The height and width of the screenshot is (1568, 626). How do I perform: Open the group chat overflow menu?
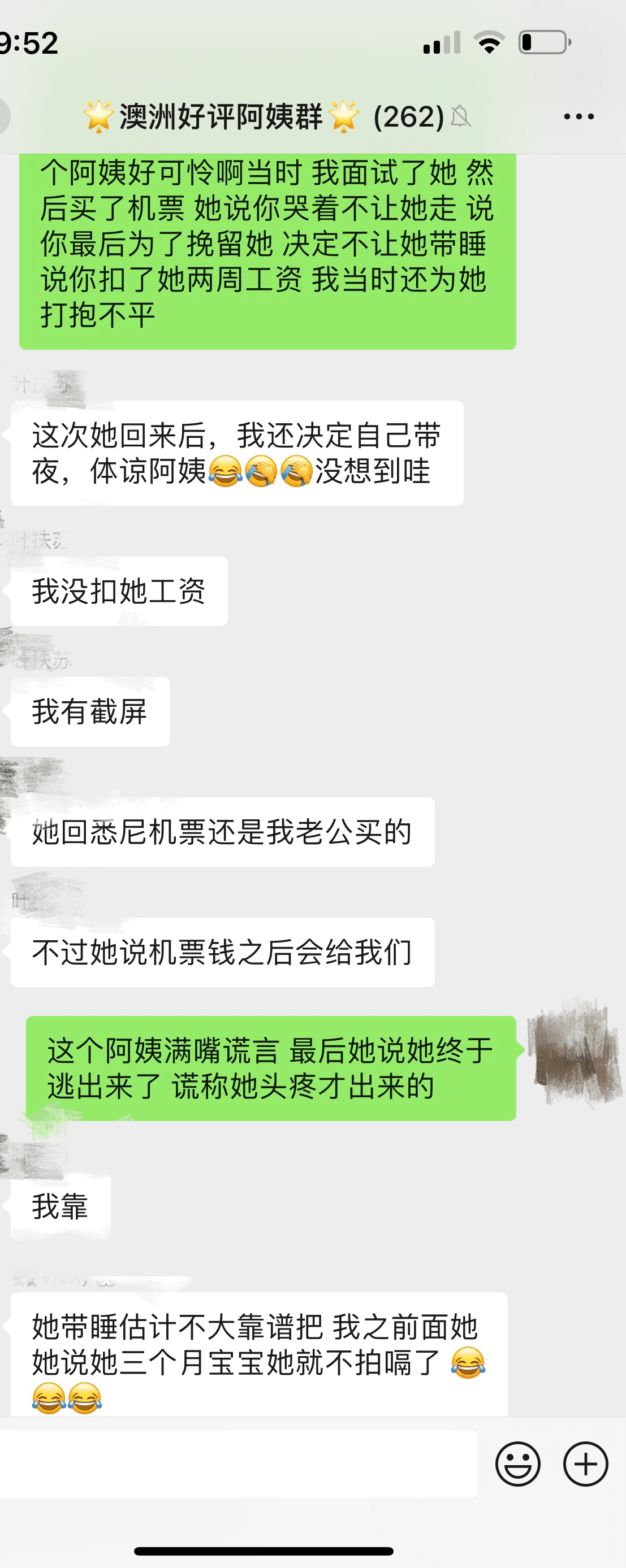coord(578,116)
